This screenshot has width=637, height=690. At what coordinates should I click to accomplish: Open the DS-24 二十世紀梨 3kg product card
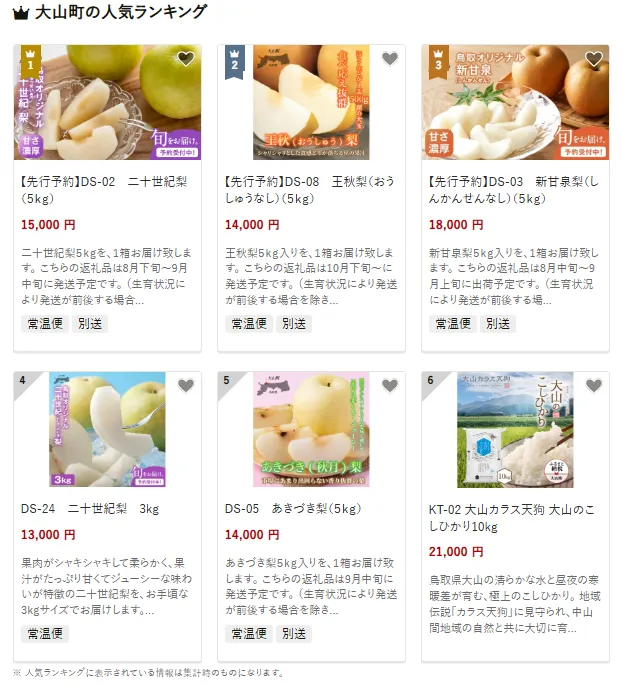107,509
